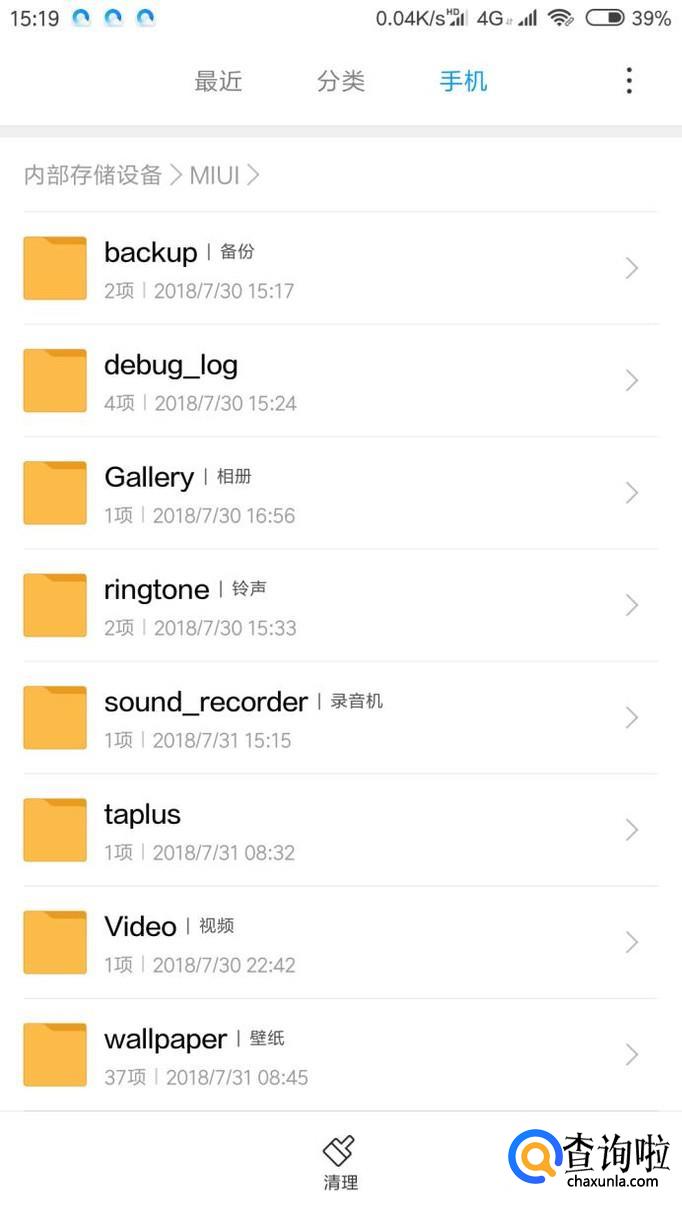Open the ringtone folder
This screenshot has width=682, height=1212.
point(340,605)
